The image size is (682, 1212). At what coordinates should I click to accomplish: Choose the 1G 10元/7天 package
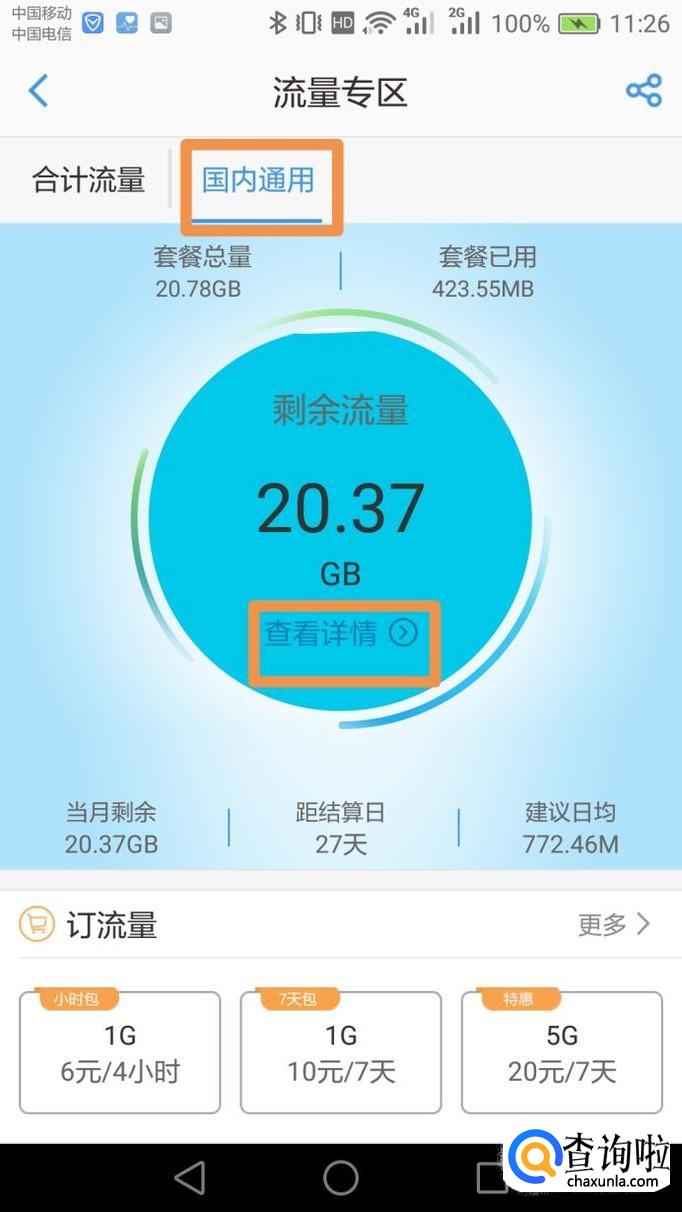tap(341, 1052)
